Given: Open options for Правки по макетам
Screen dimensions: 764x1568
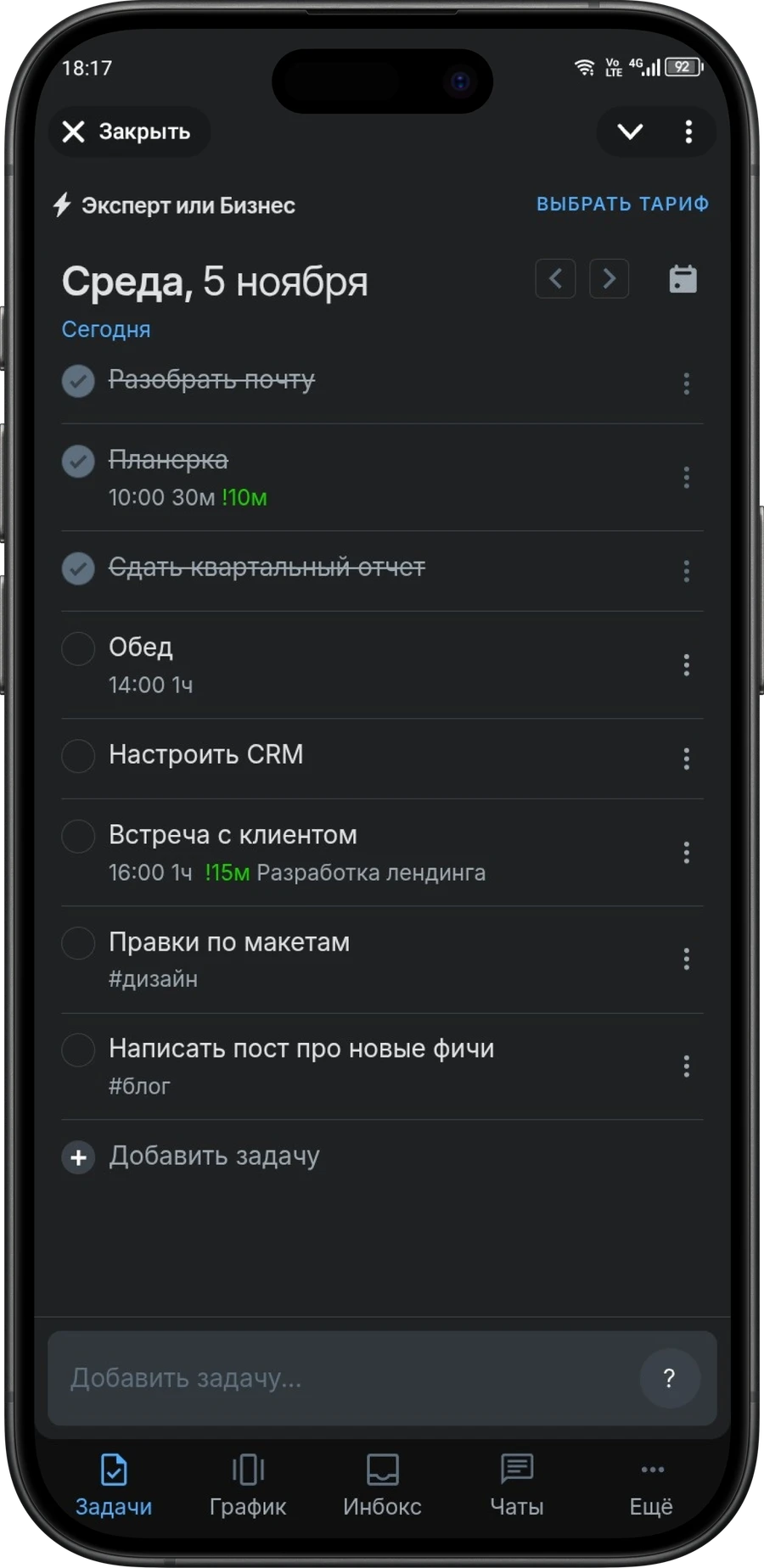Looking at the screenshot, I should [686, 960].
